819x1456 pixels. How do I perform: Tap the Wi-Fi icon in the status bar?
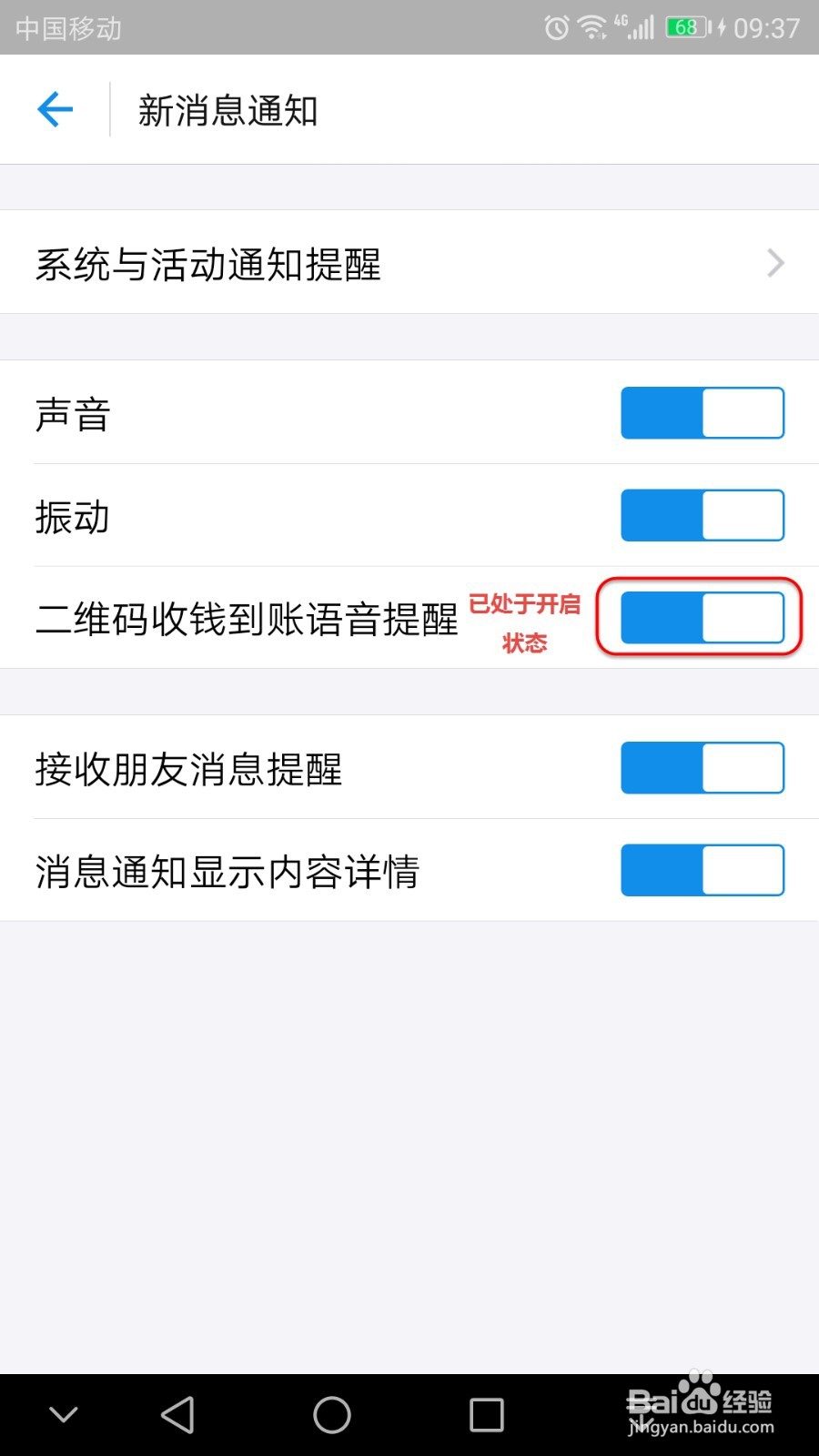tap(591, 27)
